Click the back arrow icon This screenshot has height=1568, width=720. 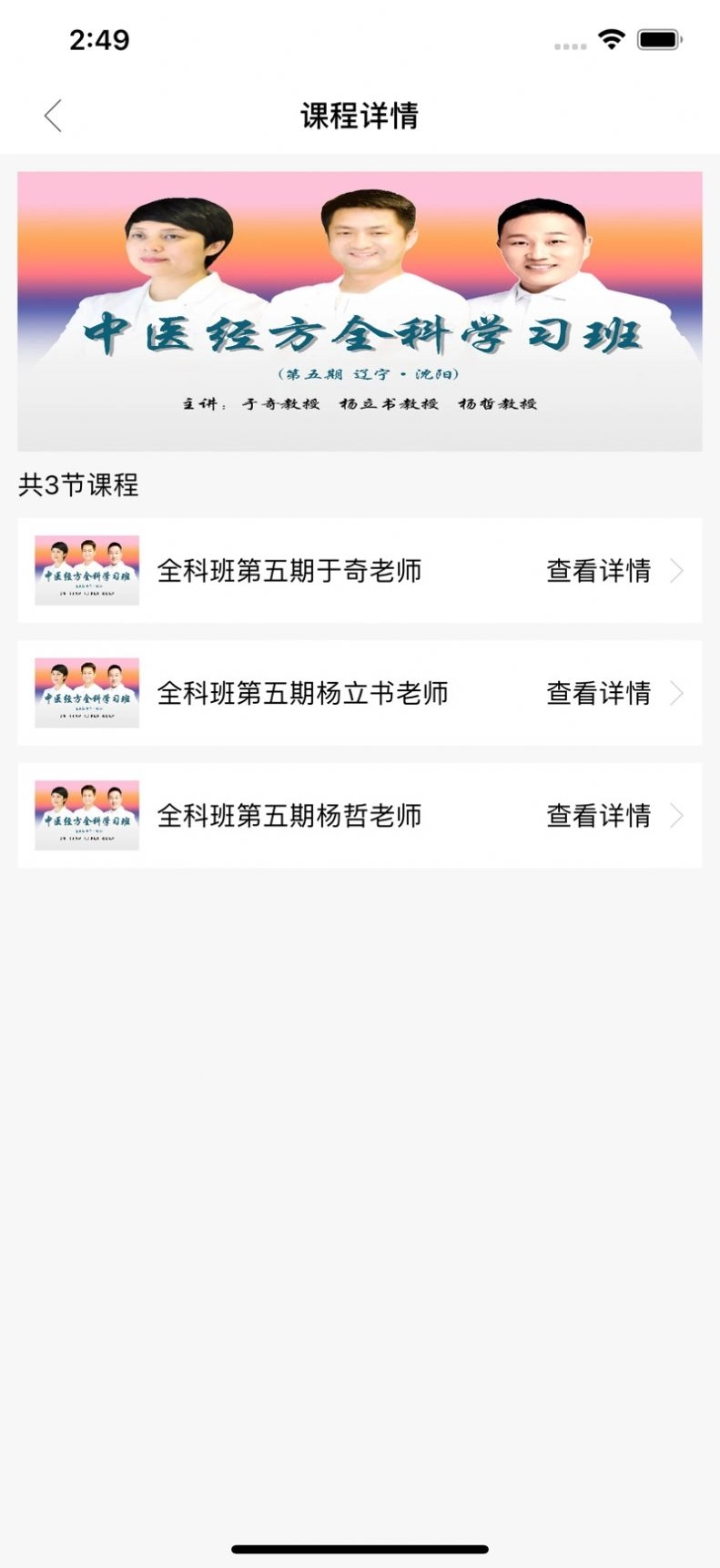(53, 117)
